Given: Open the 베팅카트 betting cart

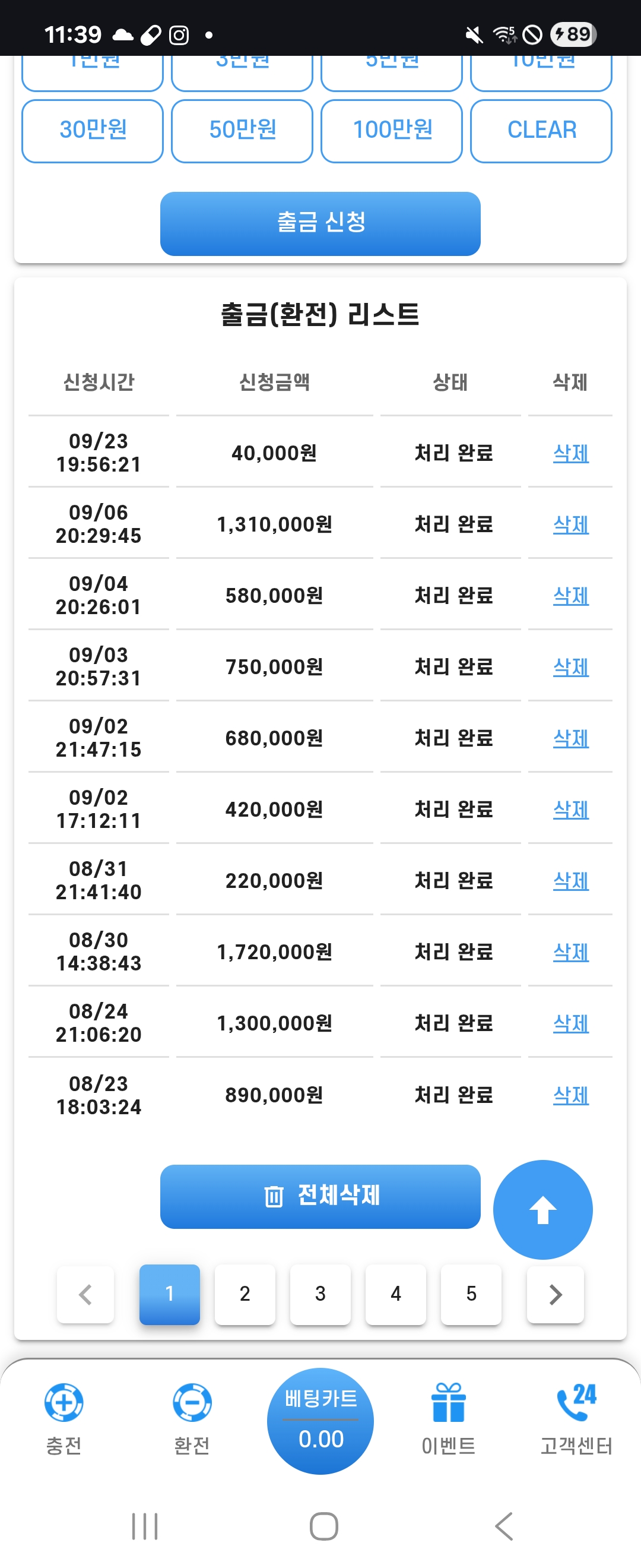Looking at the screenshot, I should (x=320, y=1421).
